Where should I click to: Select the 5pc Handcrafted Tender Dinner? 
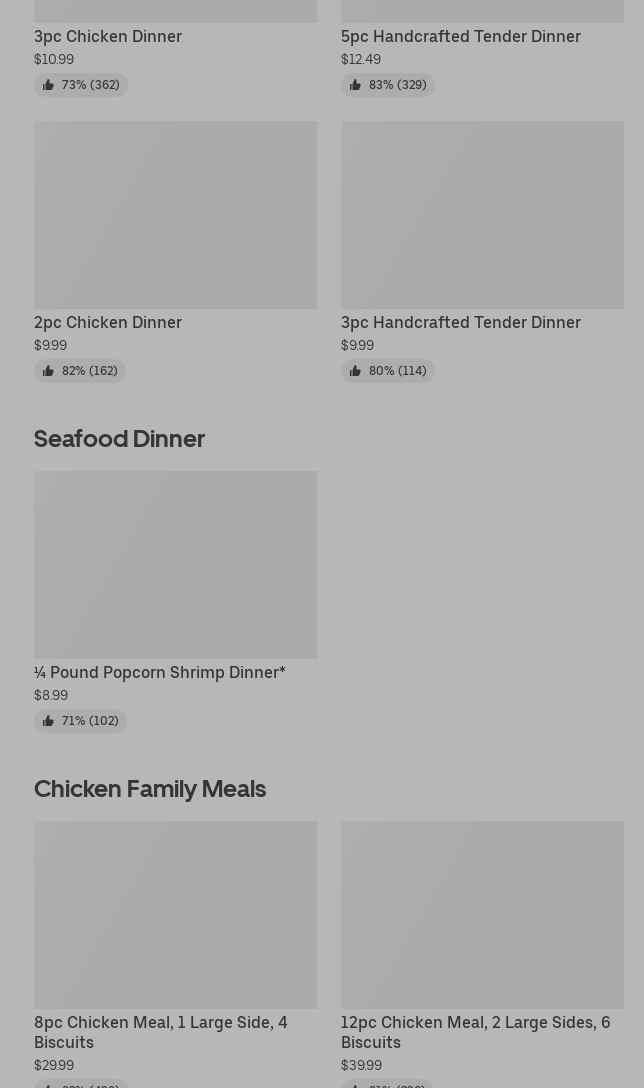[460, 36]
